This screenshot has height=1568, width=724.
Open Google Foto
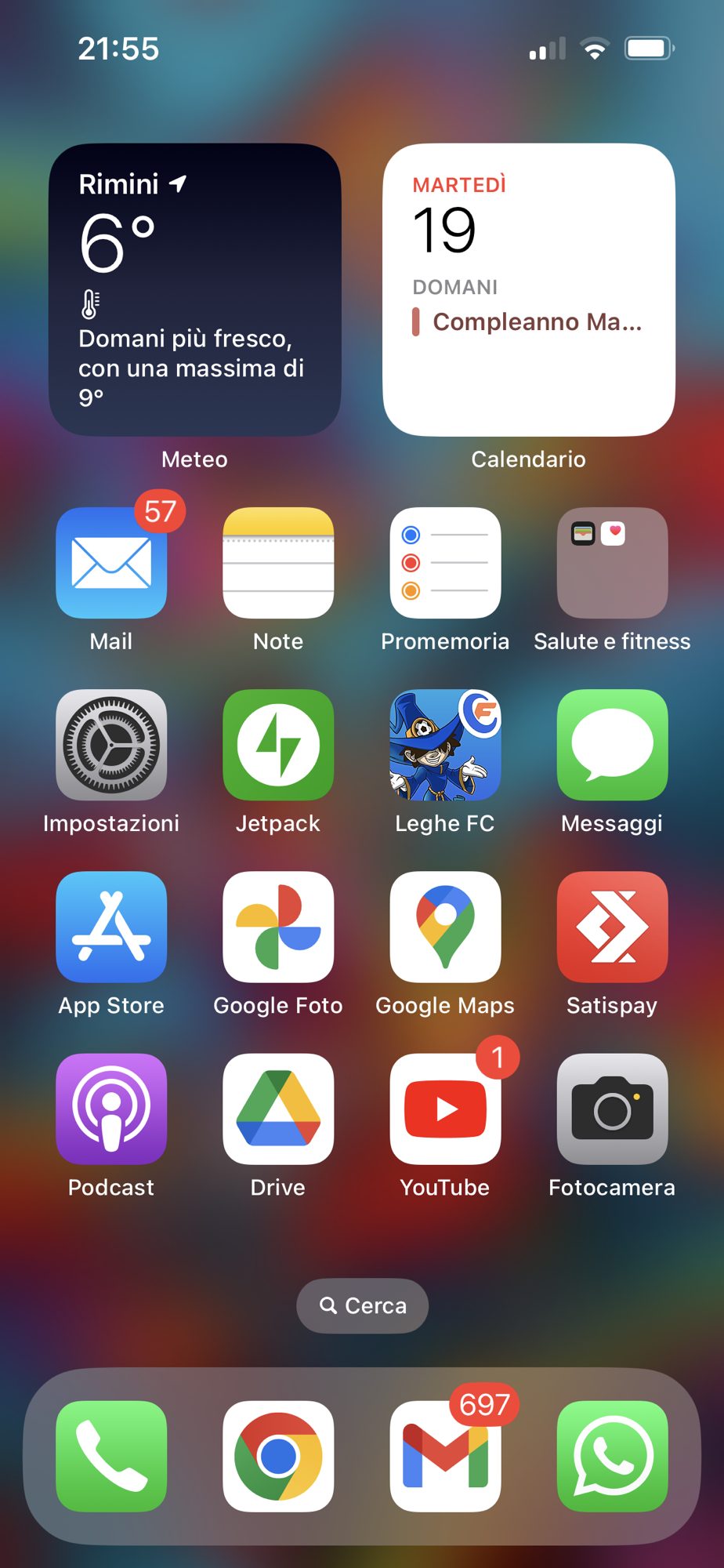click(x=278, y=926)
